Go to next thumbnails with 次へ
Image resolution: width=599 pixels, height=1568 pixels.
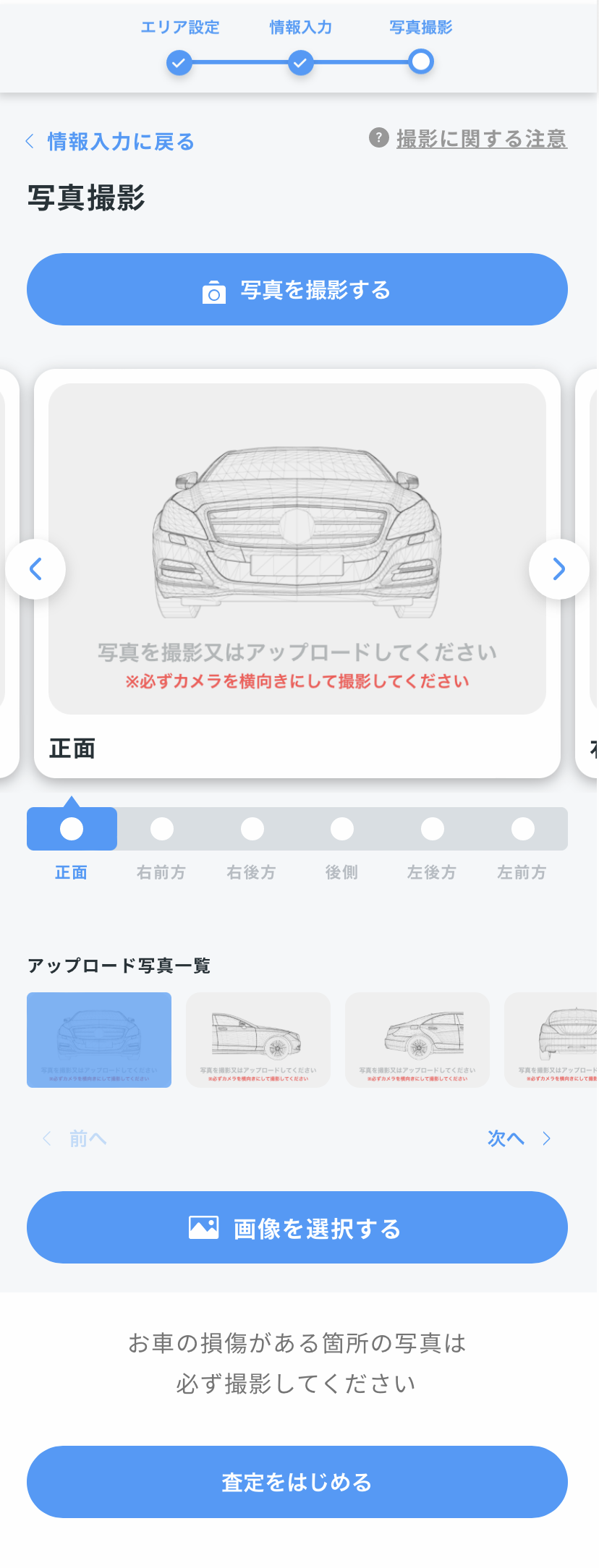(518, 1138)
